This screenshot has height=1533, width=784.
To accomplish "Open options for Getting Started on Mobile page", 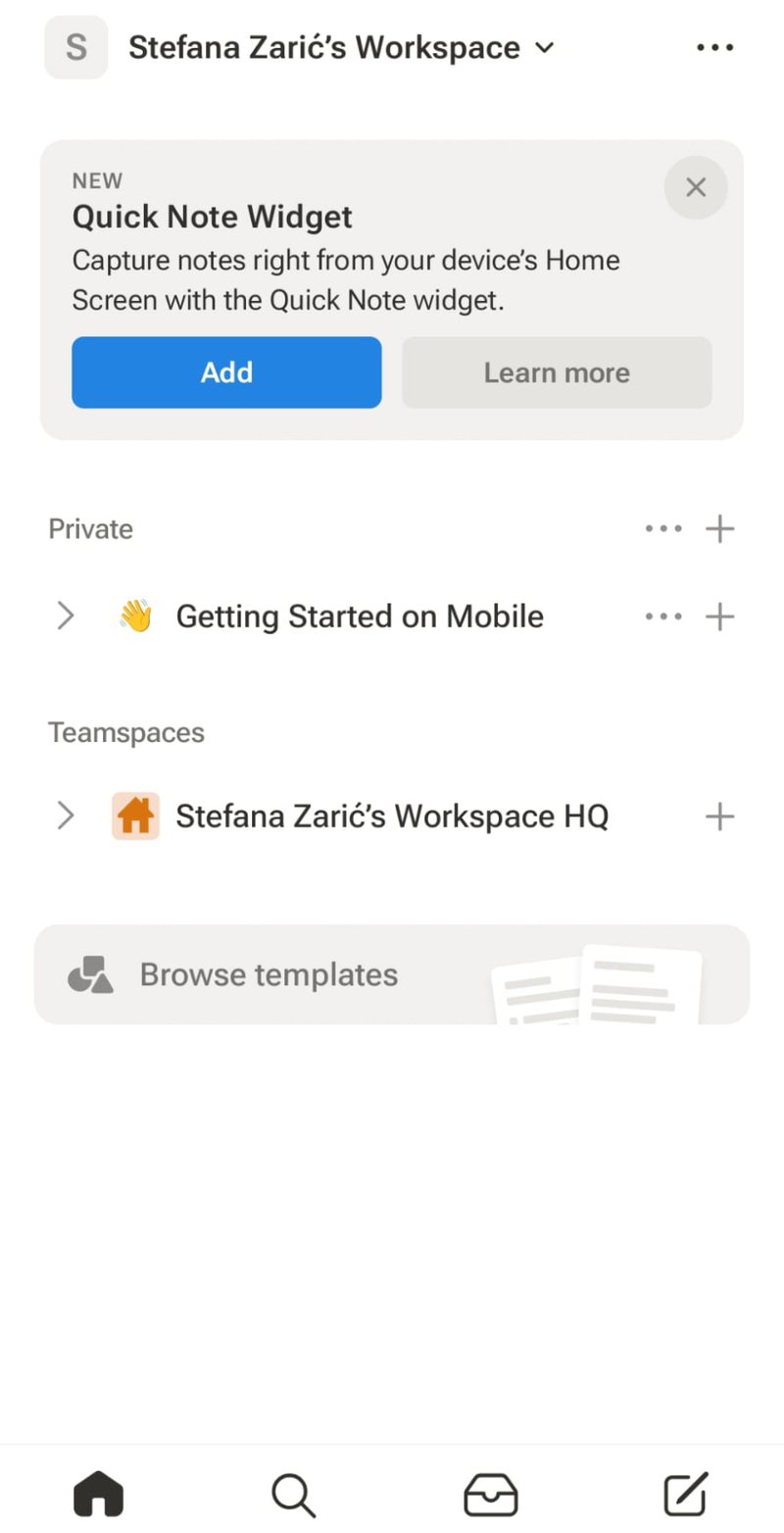I will 663,616.
